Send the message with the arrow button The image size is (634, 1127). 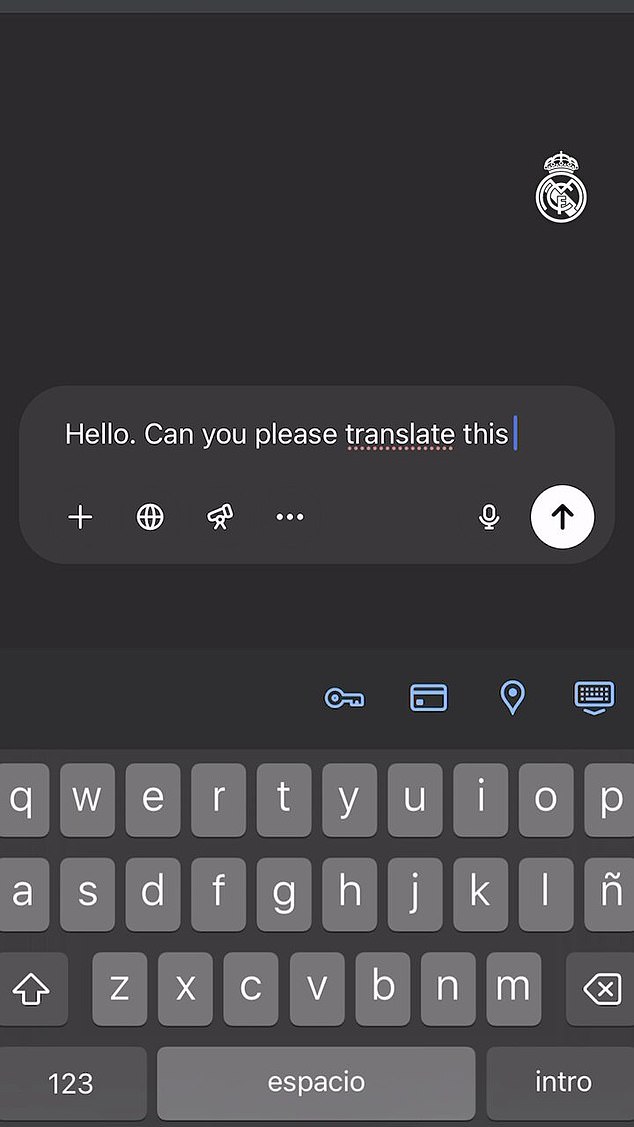[x=562, y=517]
